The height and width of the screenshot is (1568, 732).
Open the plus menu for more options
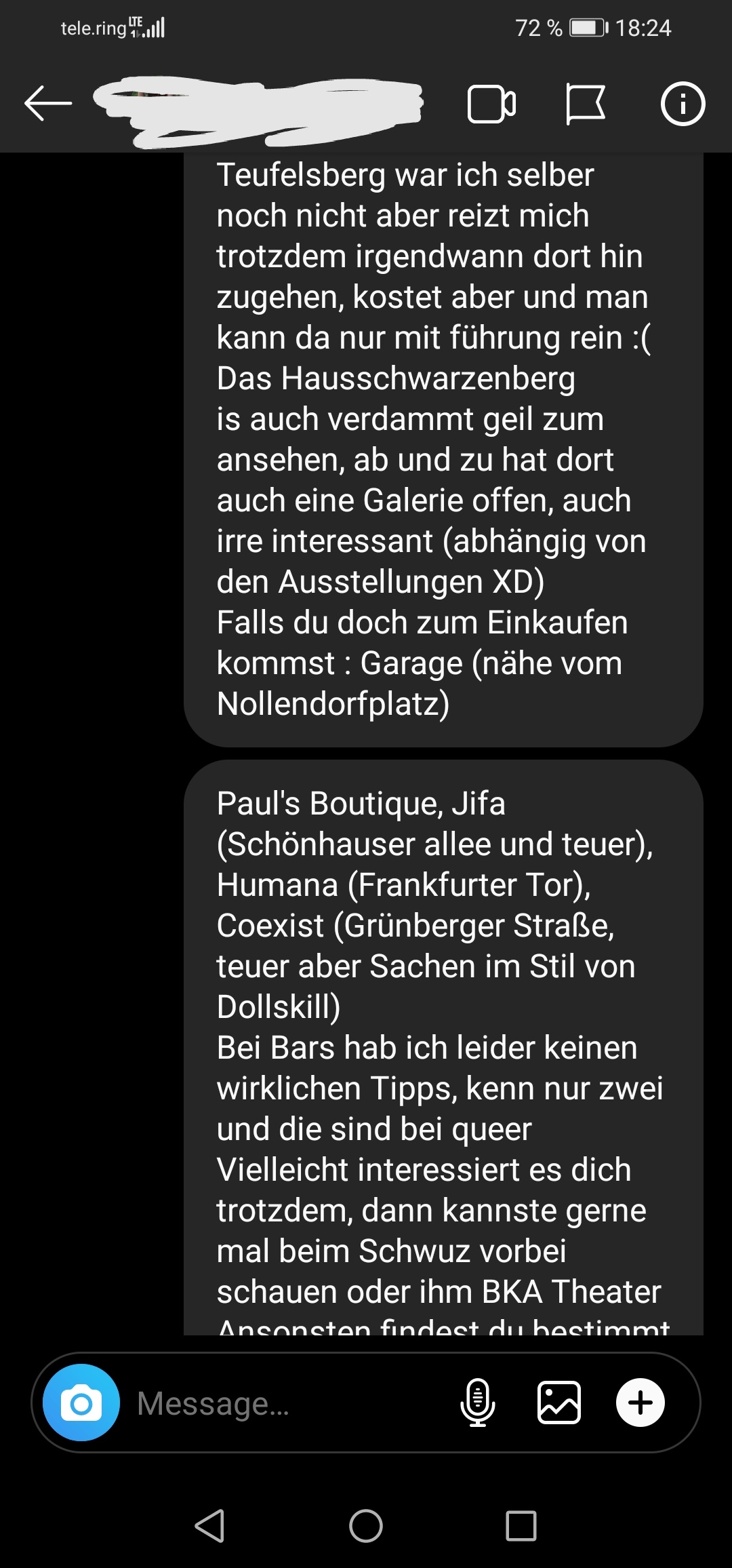tap(640, 1403)
